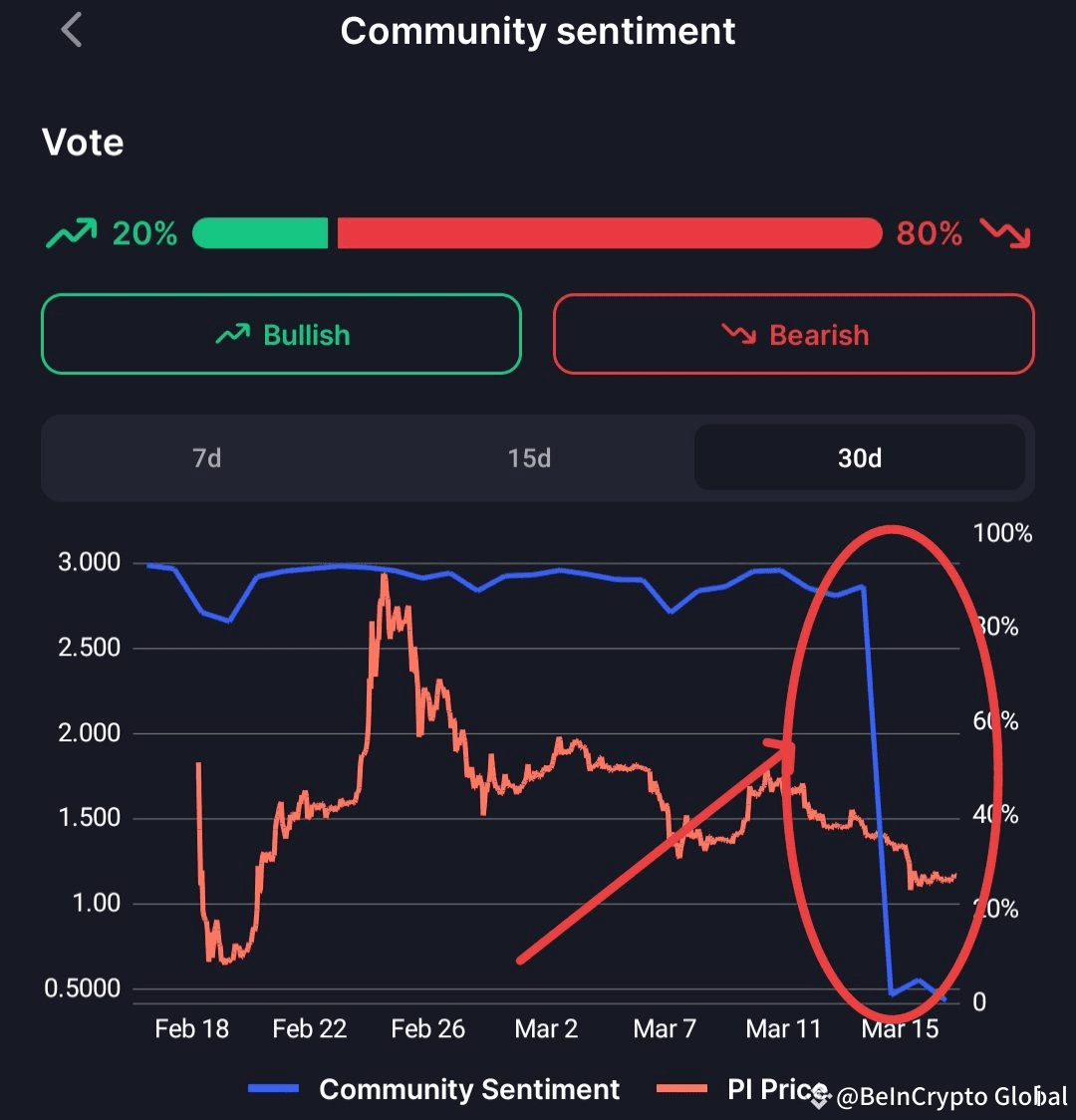Switch to the 15d timeframe

point(528,458)
